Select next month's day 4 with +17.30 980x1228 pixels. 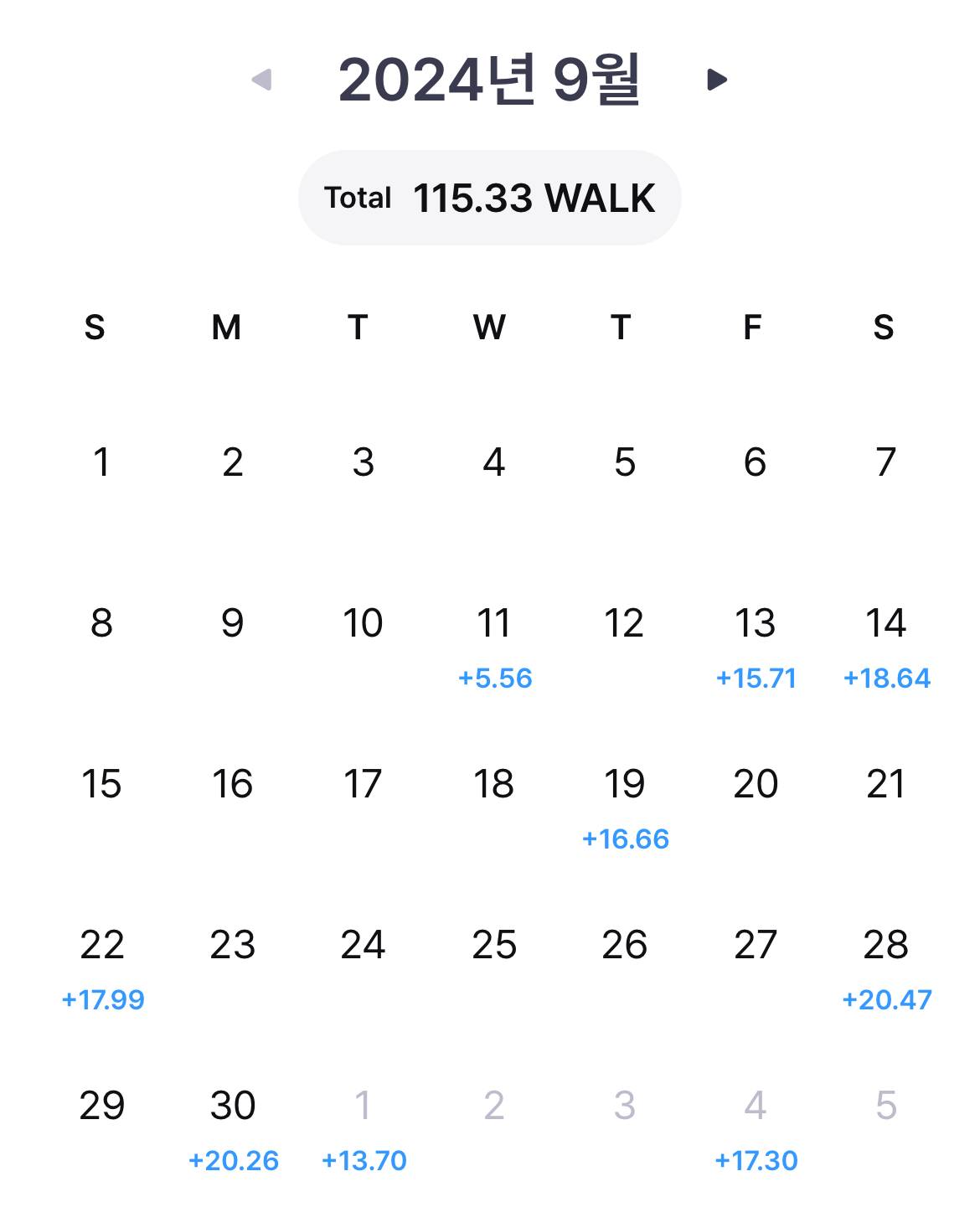click(x=756, y=1126)
